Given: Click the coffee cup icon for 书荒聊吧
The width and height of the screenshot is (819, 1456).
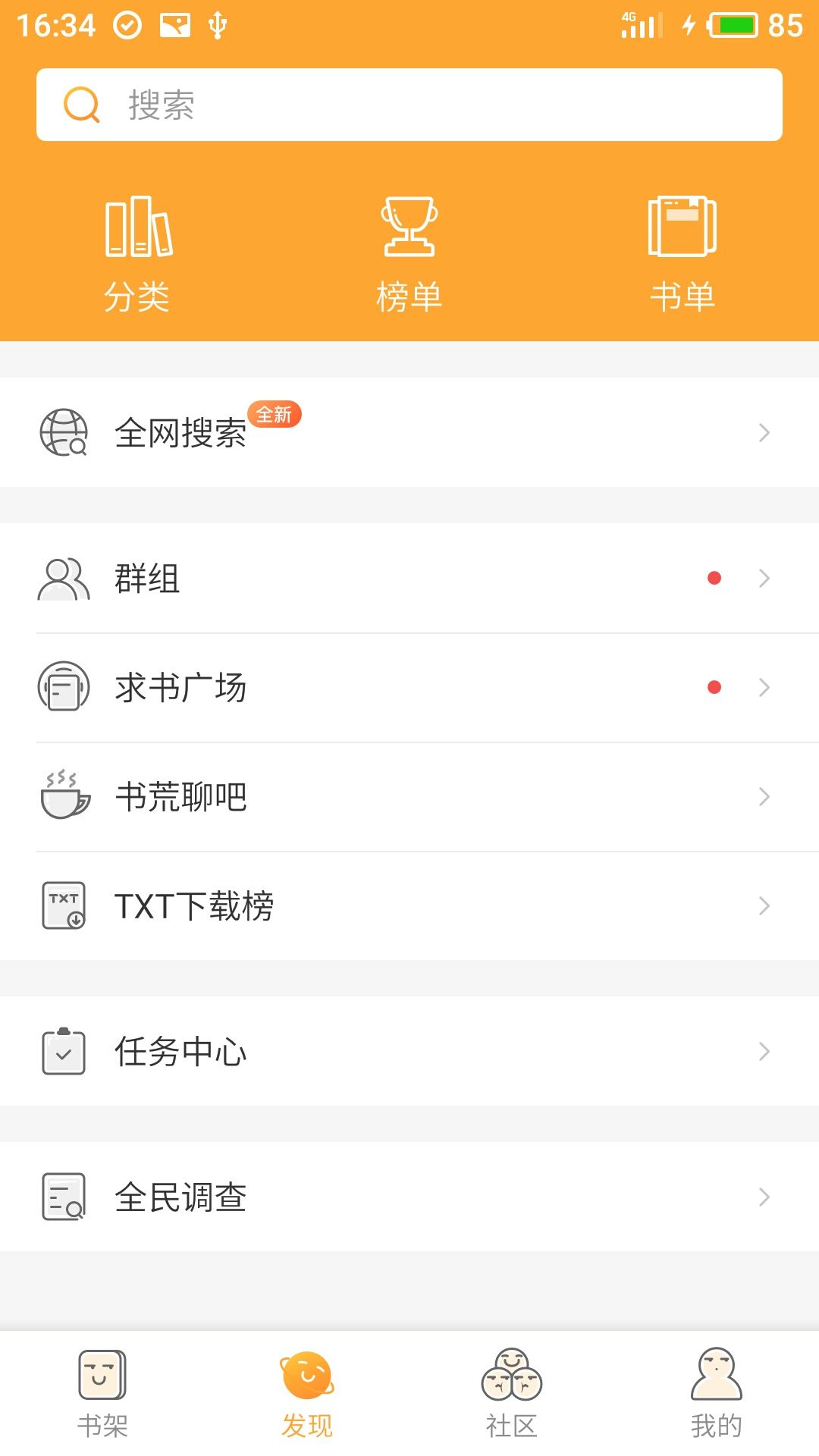Looking at the screenshot, I should click(x=64, y=795).
